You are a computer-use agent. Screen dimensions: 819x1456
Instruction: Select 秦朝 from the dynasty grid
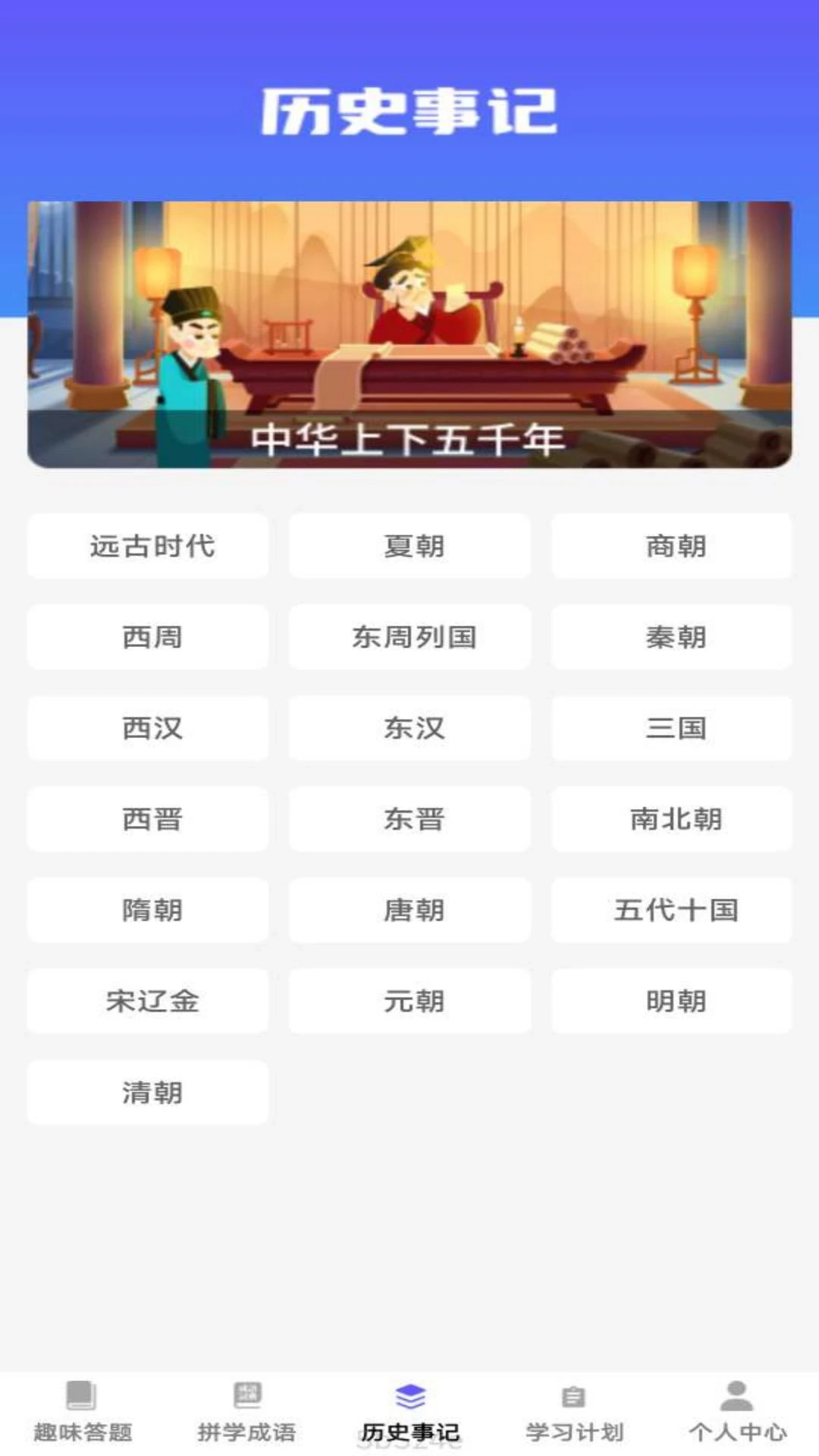pyautogui.click(x=671, y=637)
